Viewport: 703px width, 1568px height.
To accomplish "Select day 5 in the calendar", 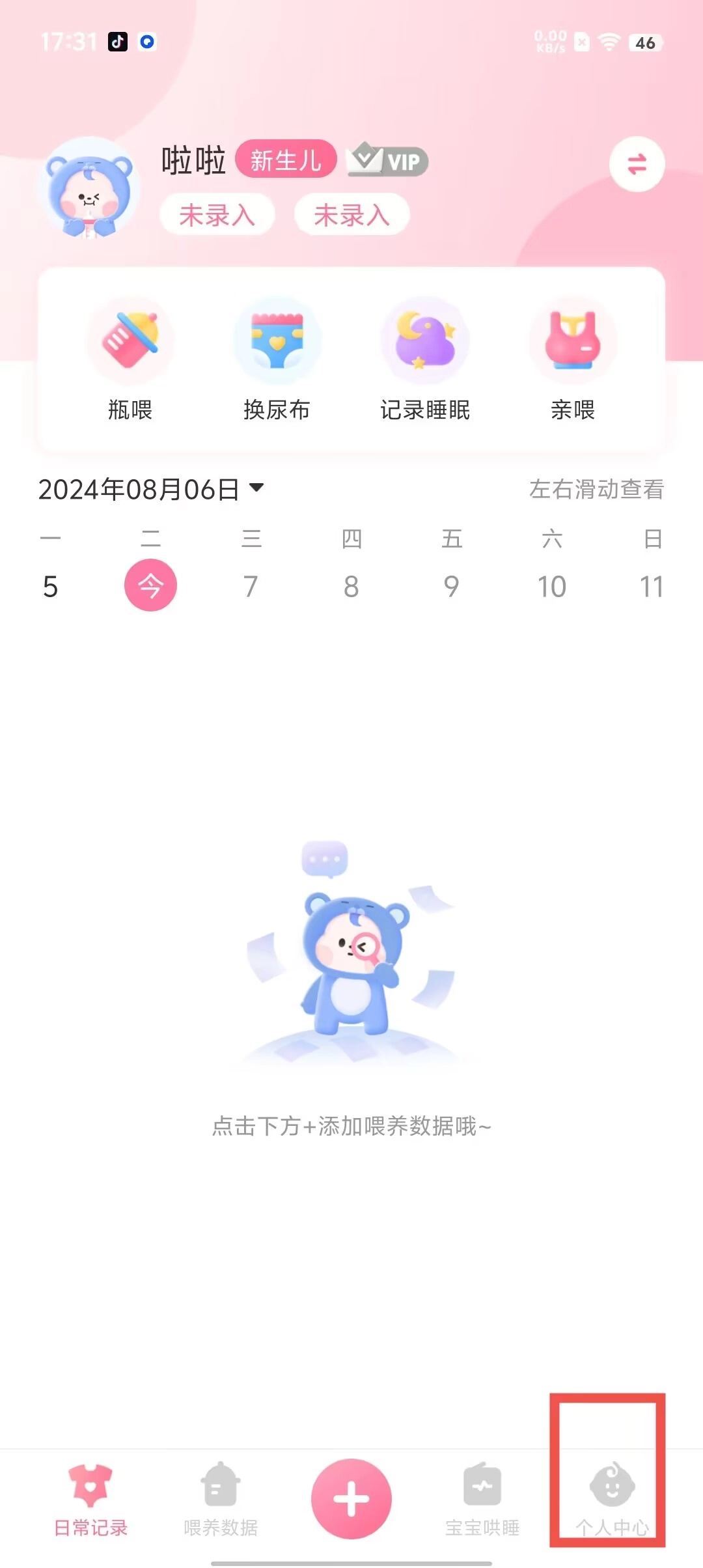I will [50, 586].
